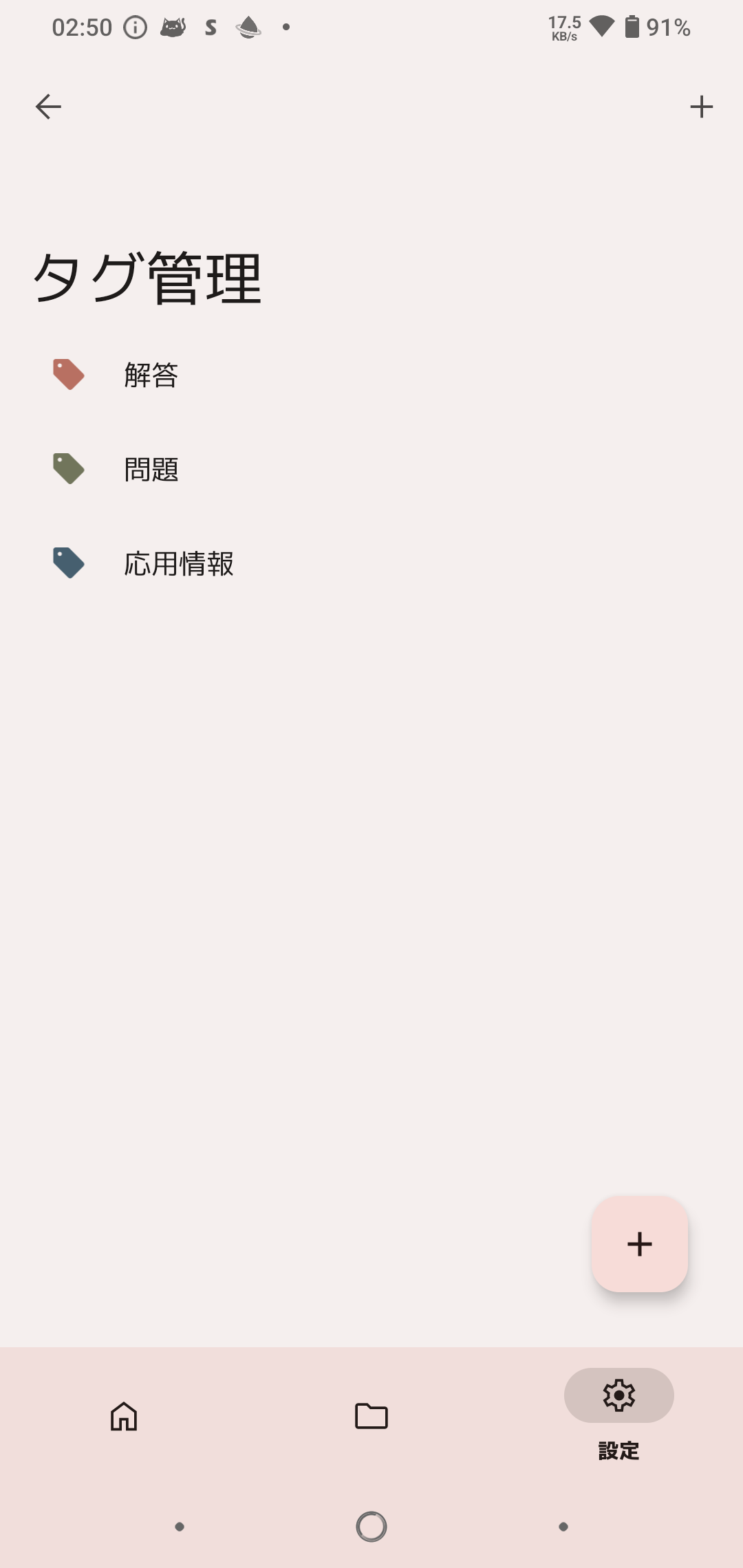Add a new tag via top plus icon
This screenshot has width=743, height=1568.
click(x=701, y=107)
